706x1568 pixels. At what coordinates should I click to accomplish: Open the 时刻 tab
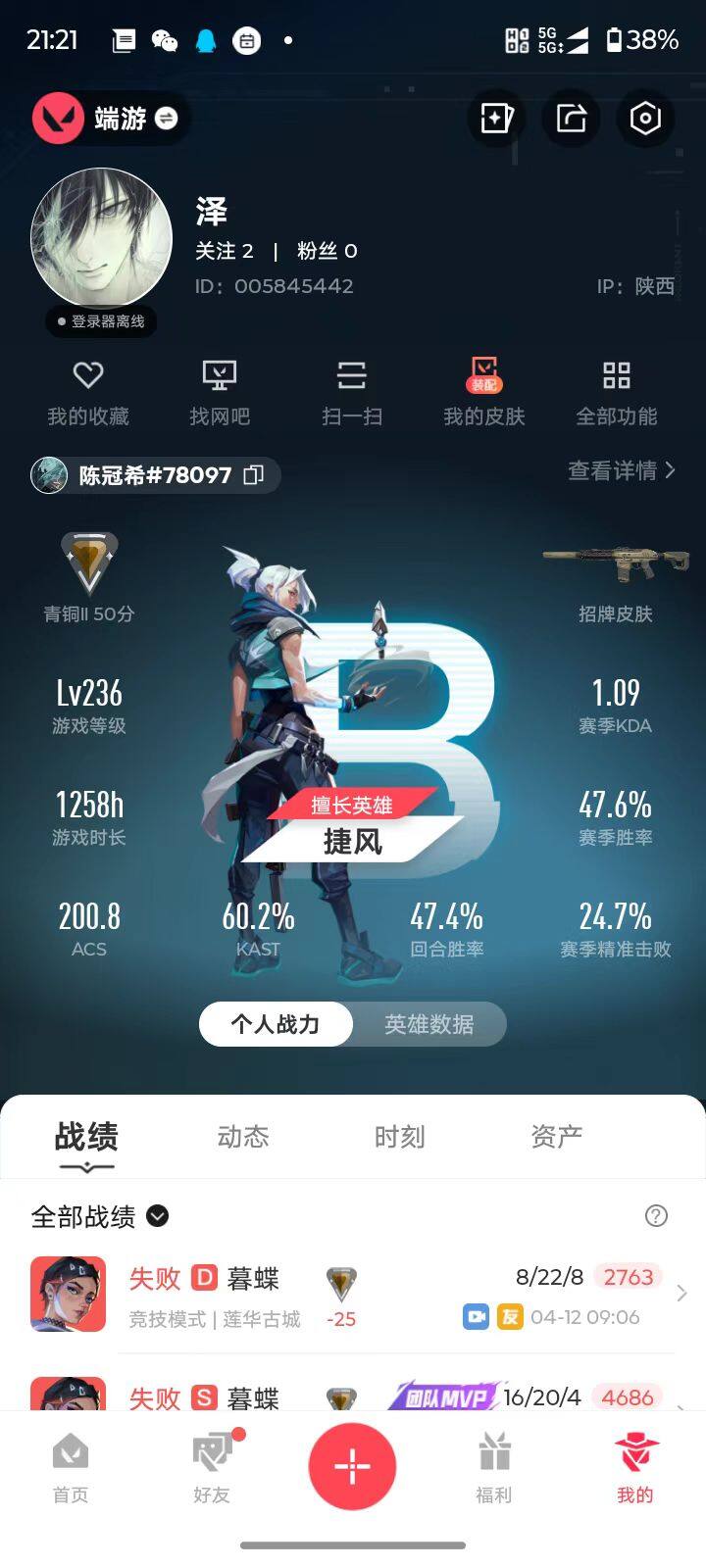tap(399, 1135)
